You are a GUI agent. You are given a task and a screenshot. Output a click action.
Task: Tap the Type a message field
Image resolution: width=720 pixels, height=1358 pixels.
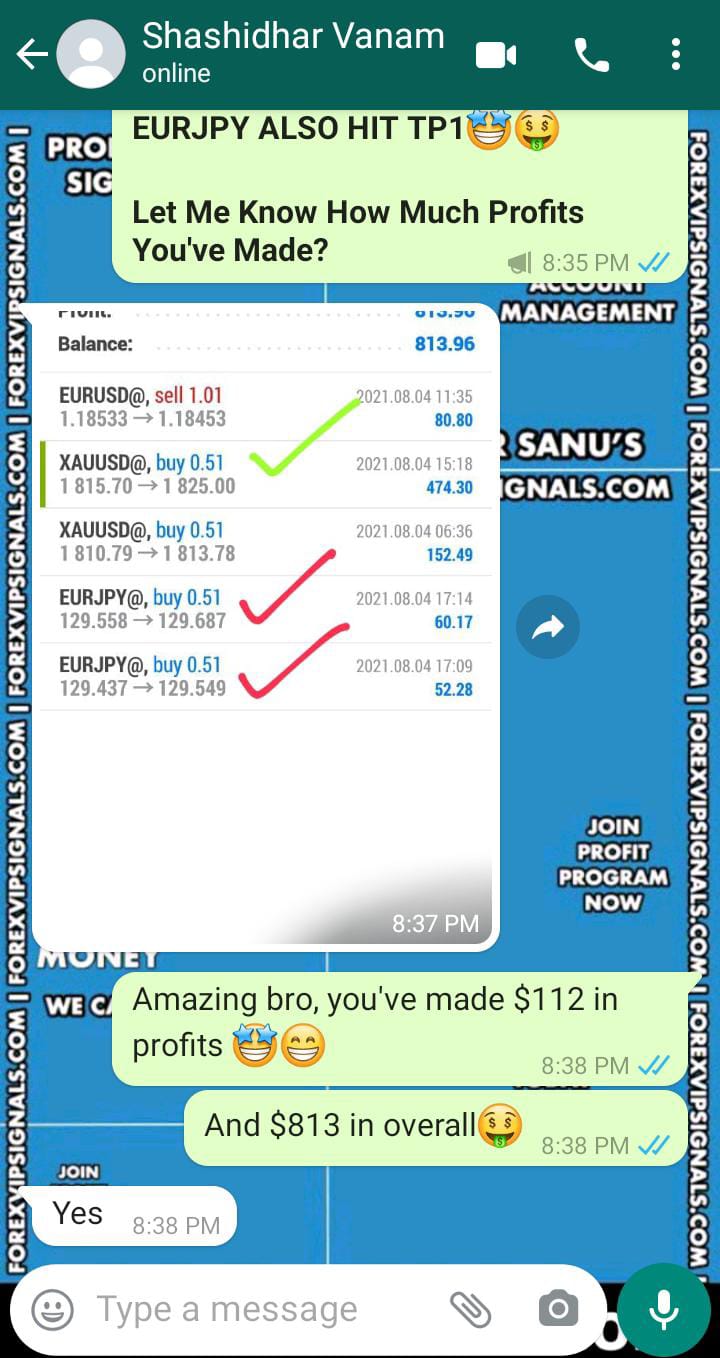(260, 1309)
